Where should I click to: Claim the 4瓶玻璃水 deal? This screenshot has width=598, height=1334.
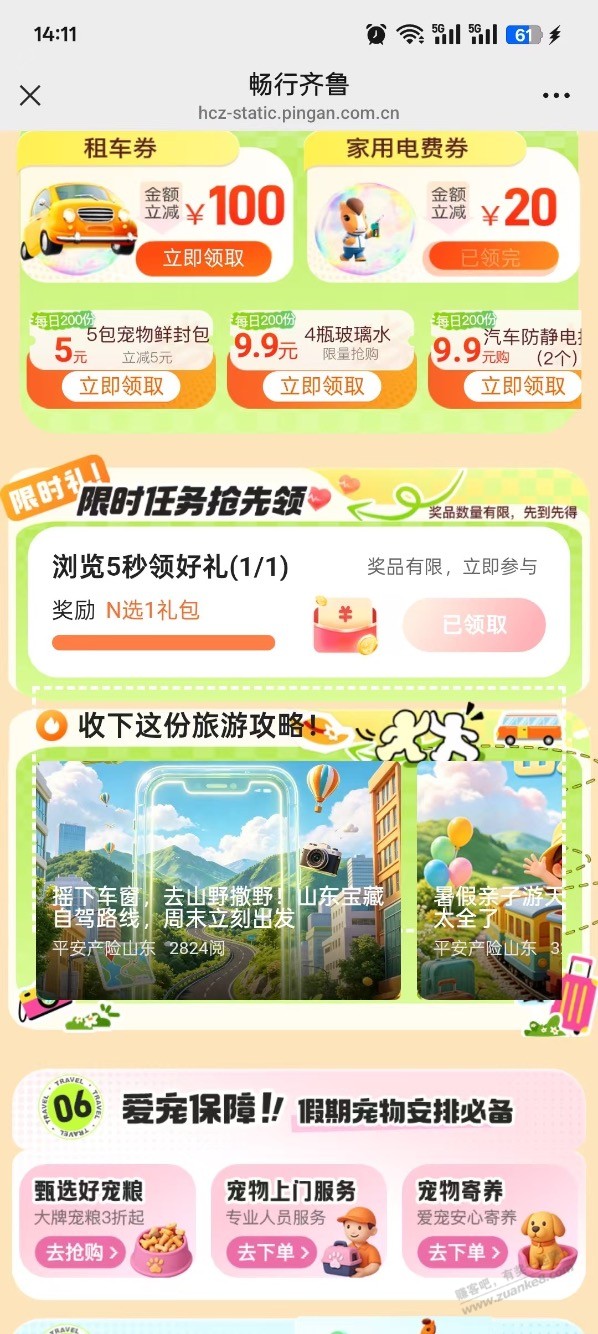click(322, 386)
